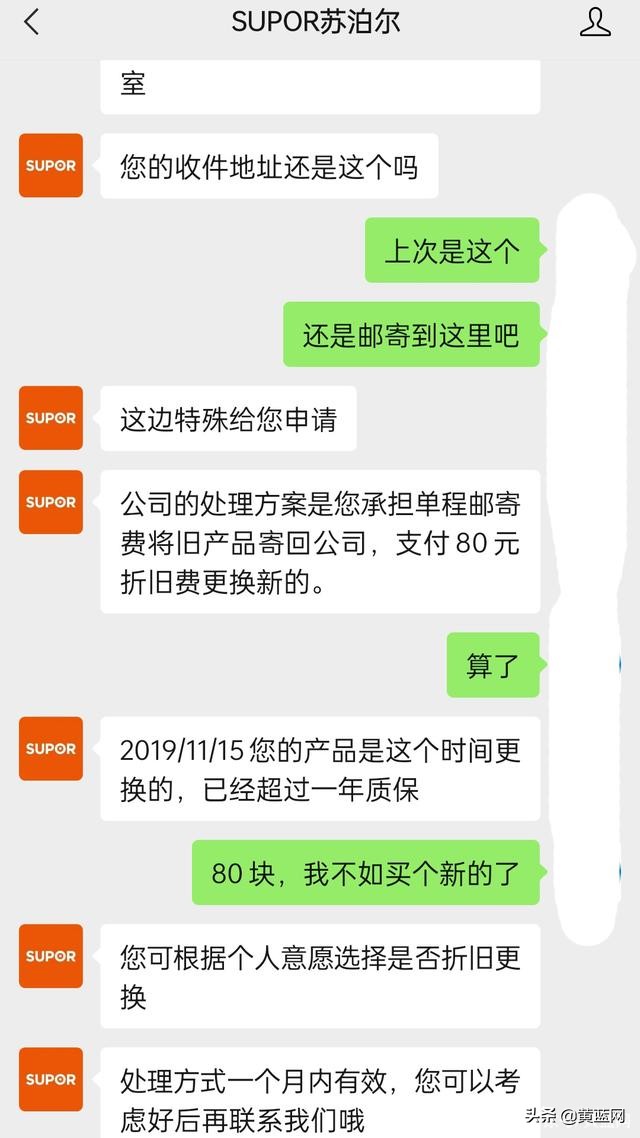Open the SUPOR苏泊尔 account profile icon
Image resolution: width=640 pixels, height=1138 pixels.
point(595,22)
